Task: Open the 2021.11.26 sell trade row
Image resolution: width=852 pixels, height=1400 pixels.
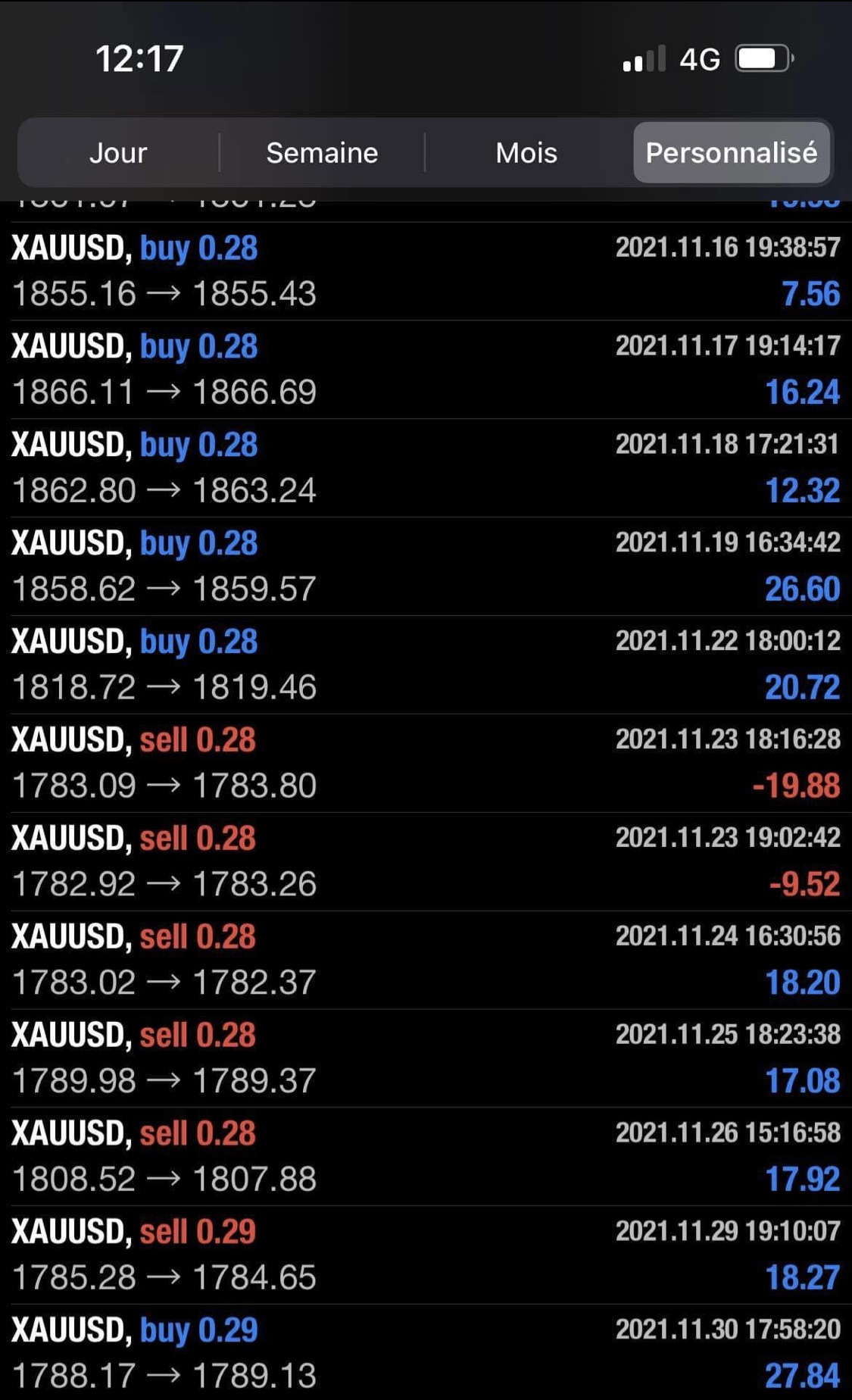Action: point(426,1158)
